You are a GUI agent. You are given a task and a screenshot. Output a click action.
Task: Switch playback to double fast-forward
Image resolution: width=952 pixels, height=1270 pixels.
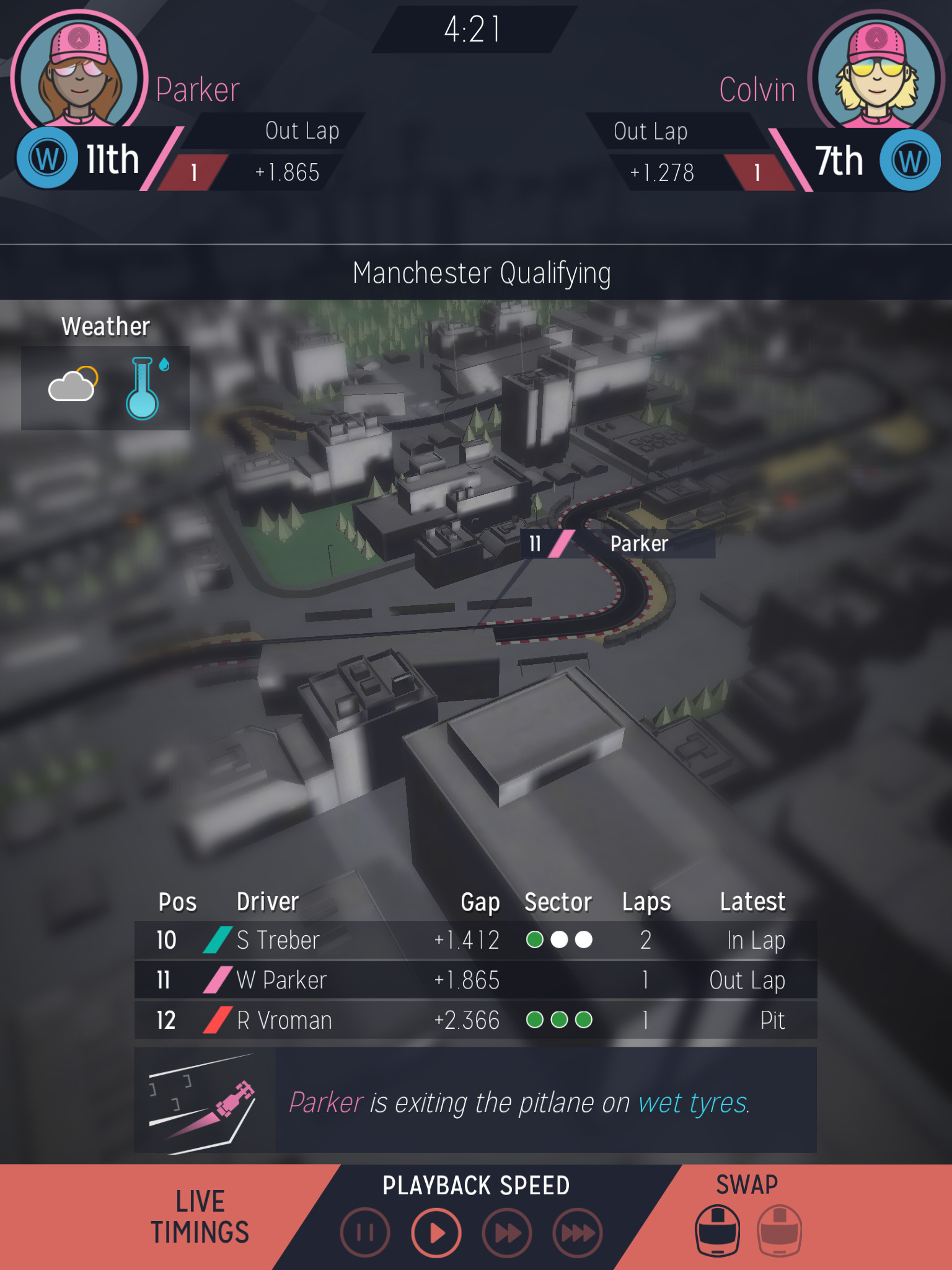[507, 1233]
